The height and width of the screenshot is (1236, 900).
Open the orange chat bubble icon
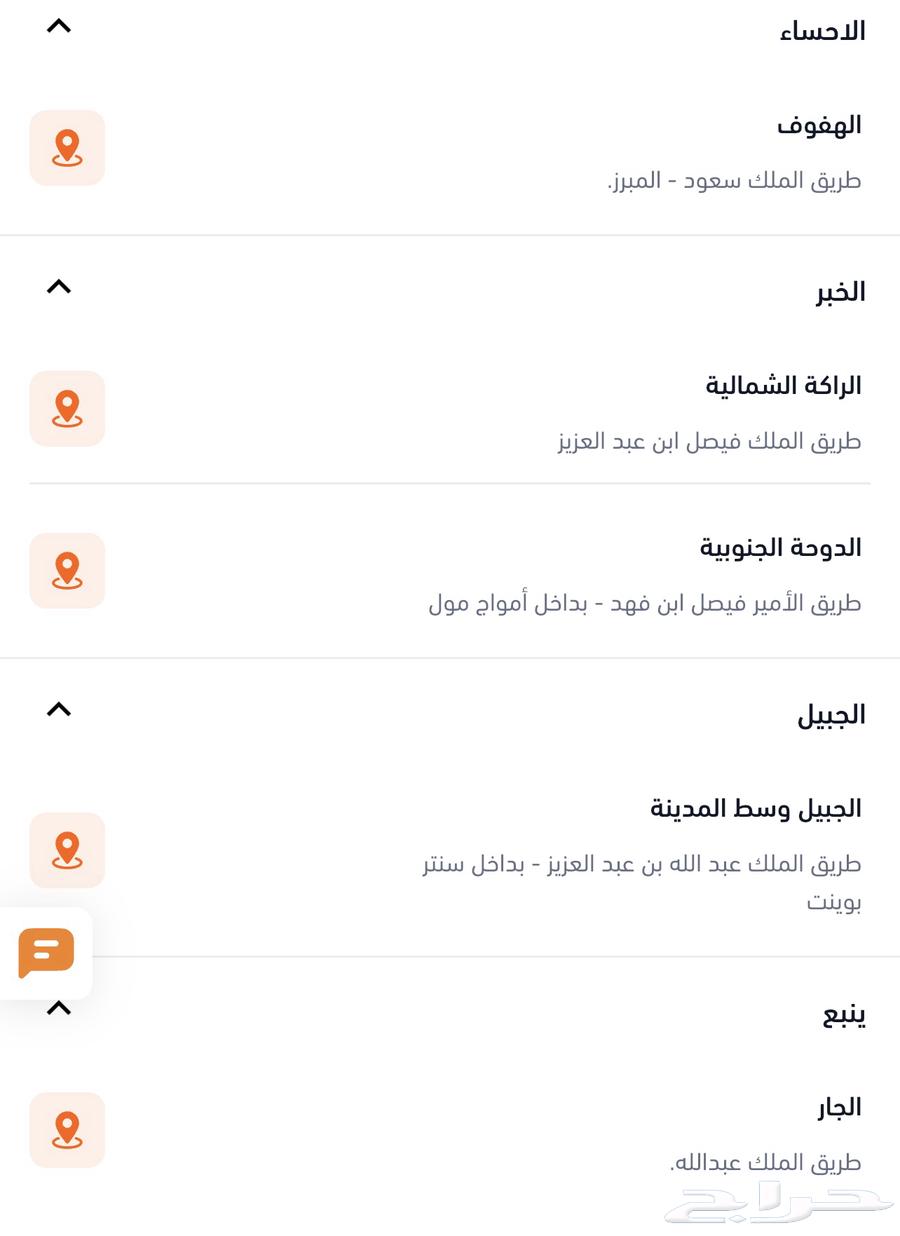[47, 952]
